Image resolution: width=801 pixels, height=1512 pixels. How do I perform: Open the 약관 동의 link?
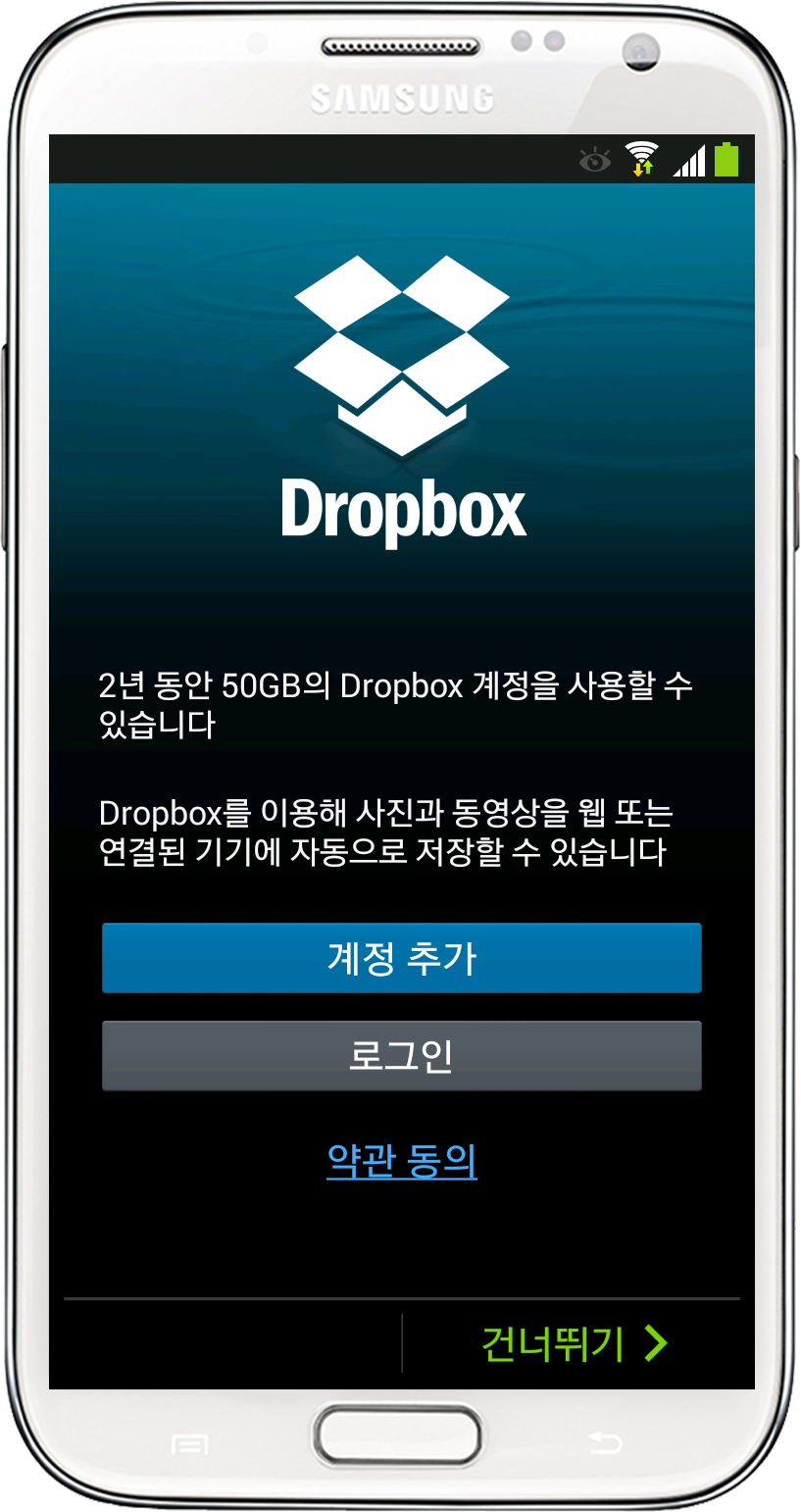(401, 1160)
